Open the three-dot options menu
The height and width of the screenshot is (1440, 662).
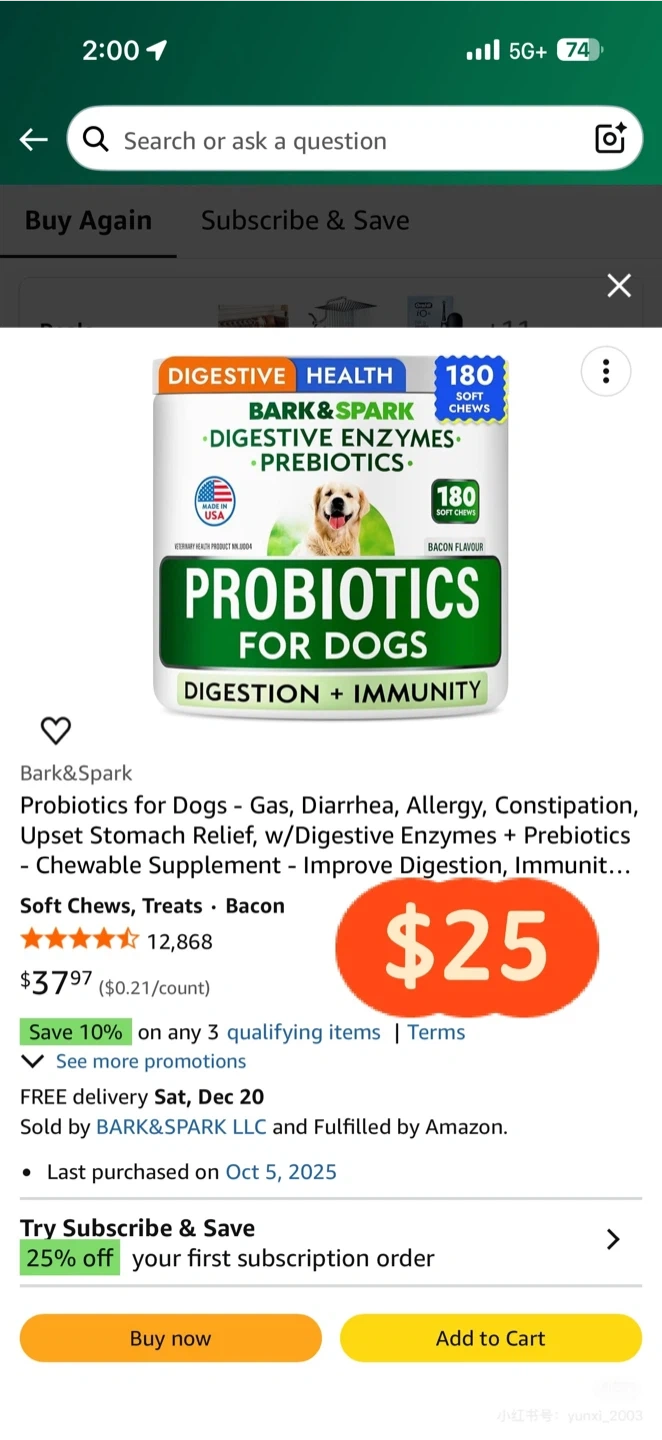pos(606,372)
